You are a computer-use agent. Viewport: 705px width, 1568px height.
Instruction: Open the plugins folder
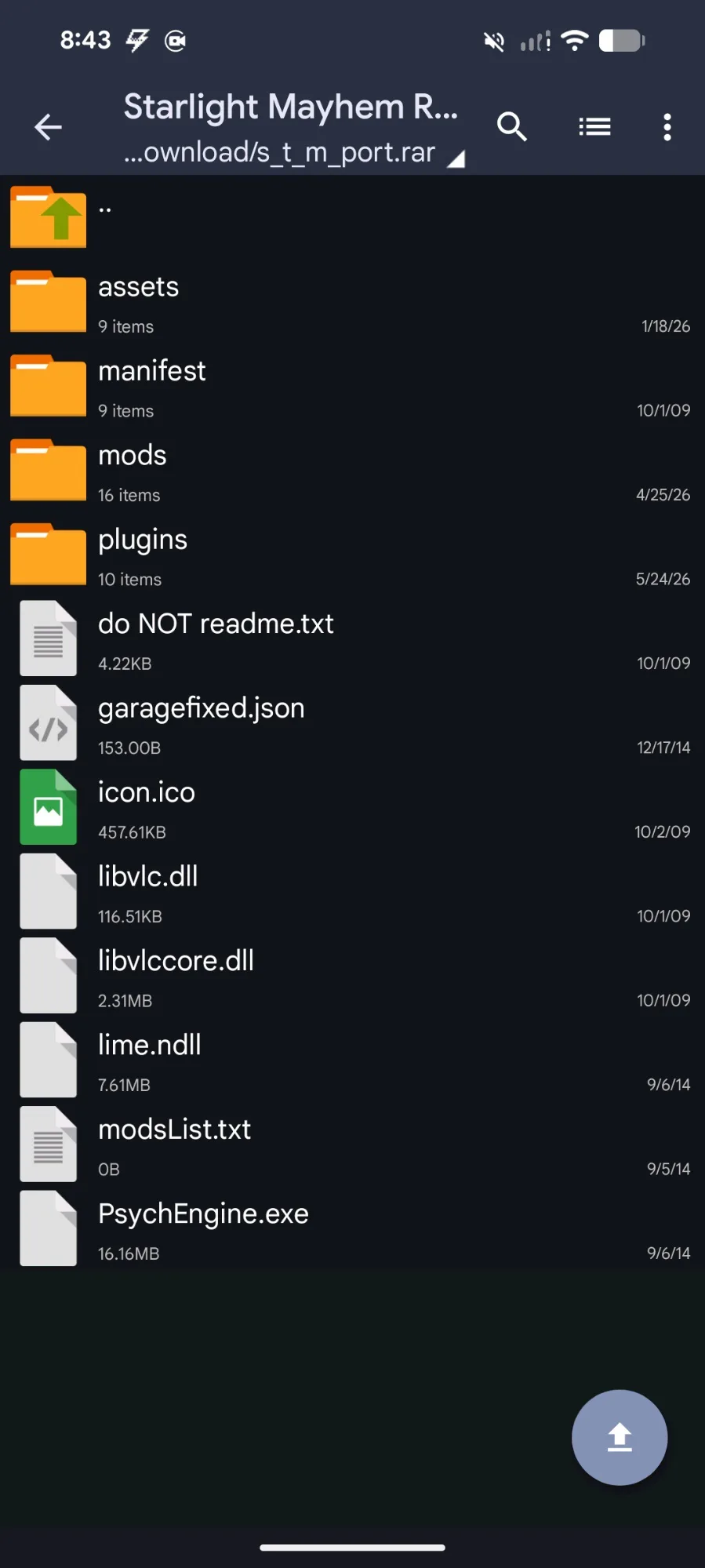click(x=352, y=555)
